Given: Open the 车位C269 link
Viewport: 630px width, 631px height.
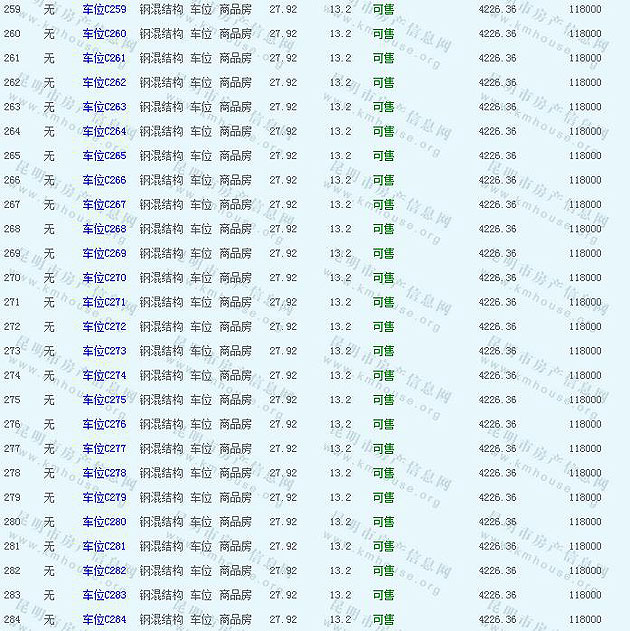Looking at the screenshot, I should (104, 253).
